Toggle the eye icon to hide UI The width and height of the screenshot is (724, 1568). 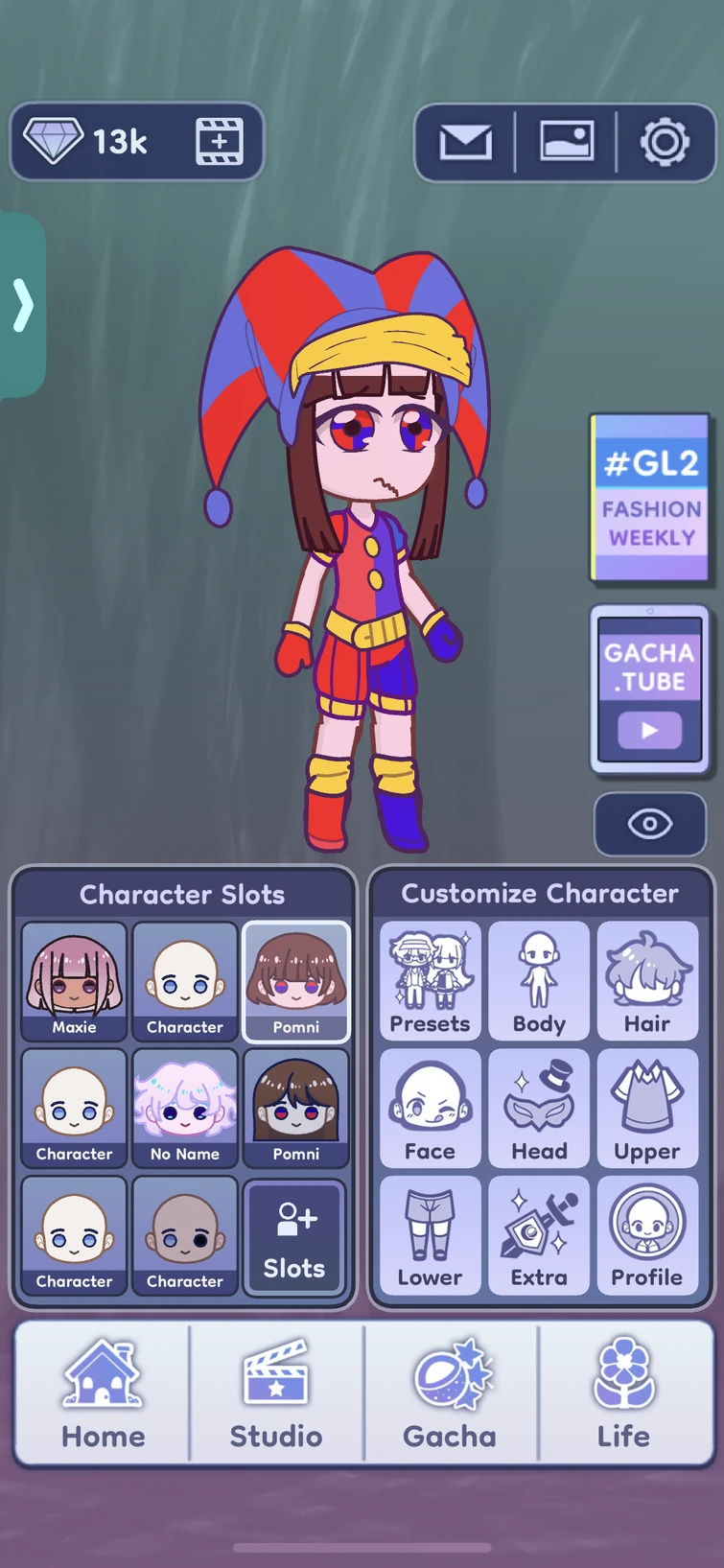click(650, 825)
